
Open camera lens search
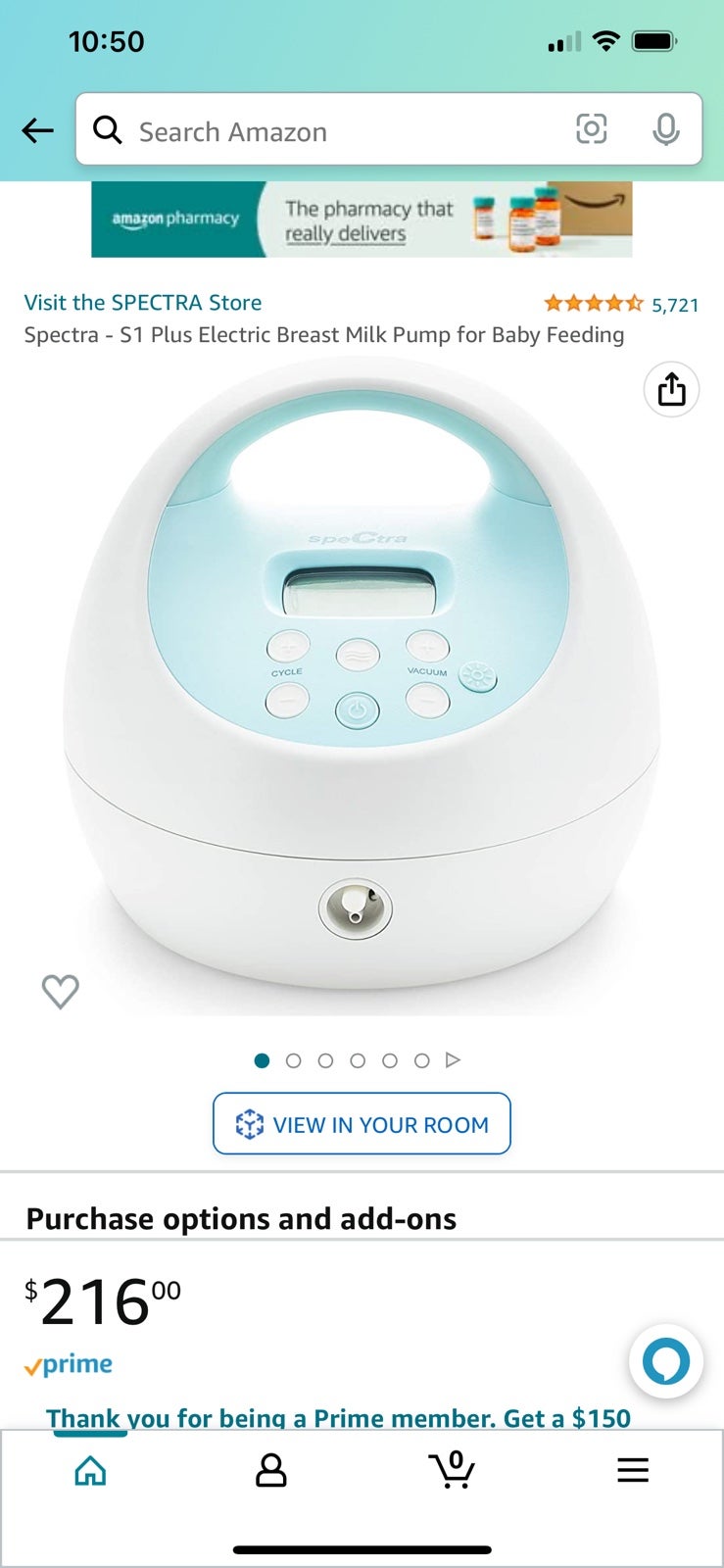tap(591, 129)
